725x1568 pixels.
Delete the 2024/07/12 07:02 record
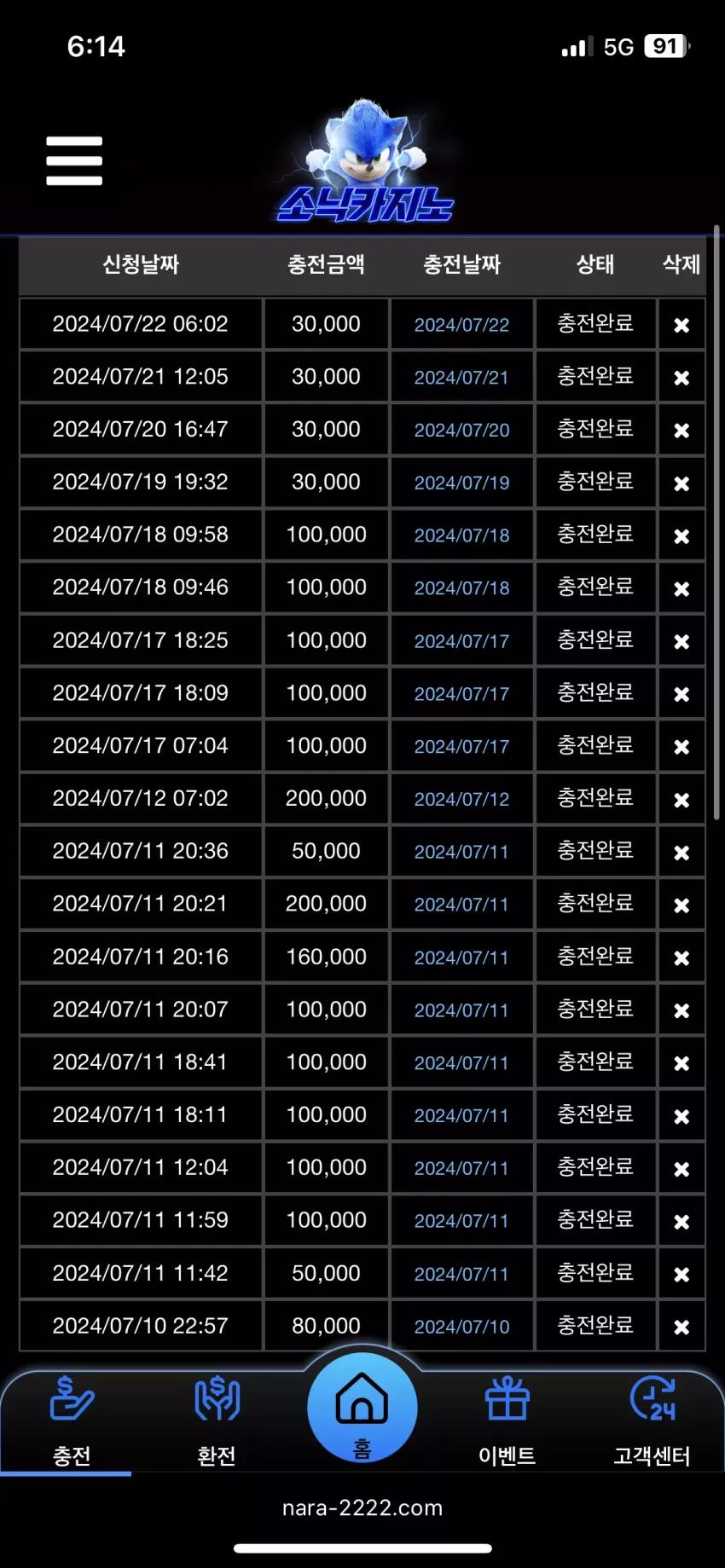pyautogui.click(x=681, y=800)
